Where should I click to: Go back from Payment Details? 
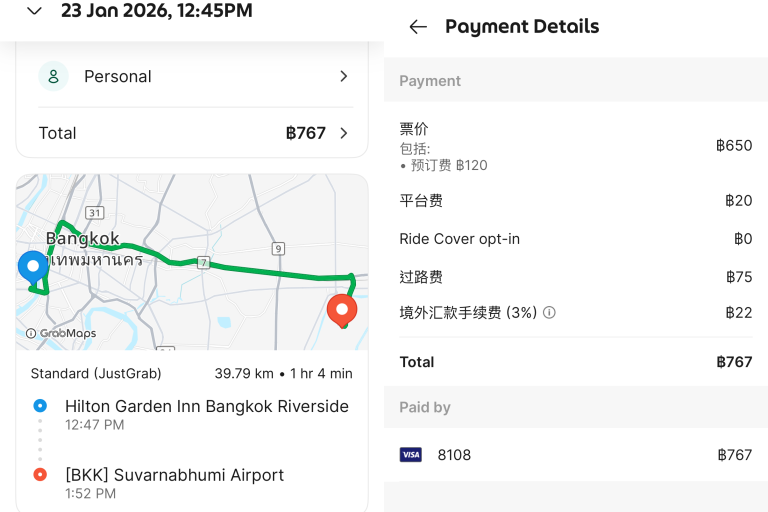(x=418, y=27)
